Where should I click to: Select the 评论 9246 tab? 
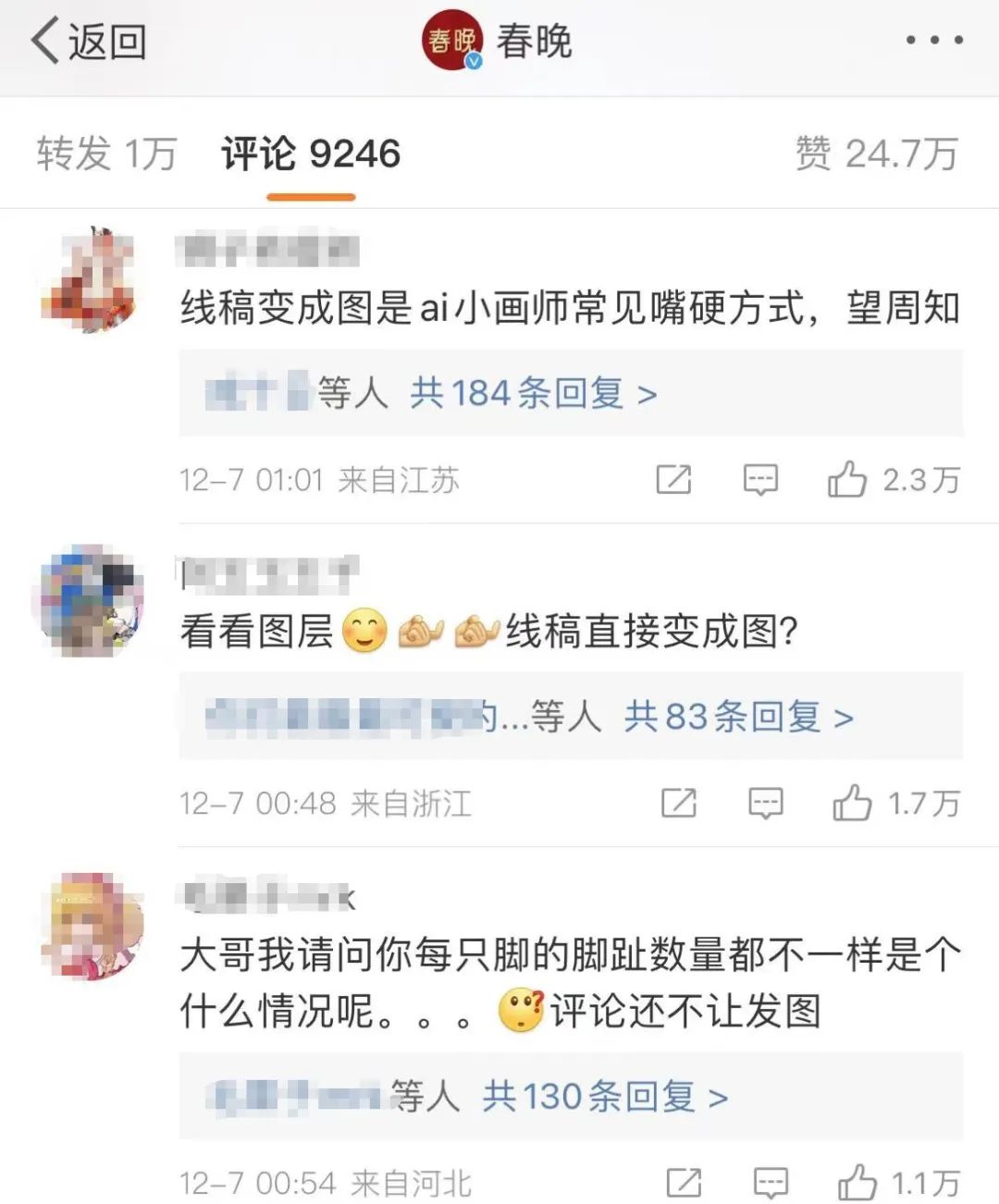311,154
